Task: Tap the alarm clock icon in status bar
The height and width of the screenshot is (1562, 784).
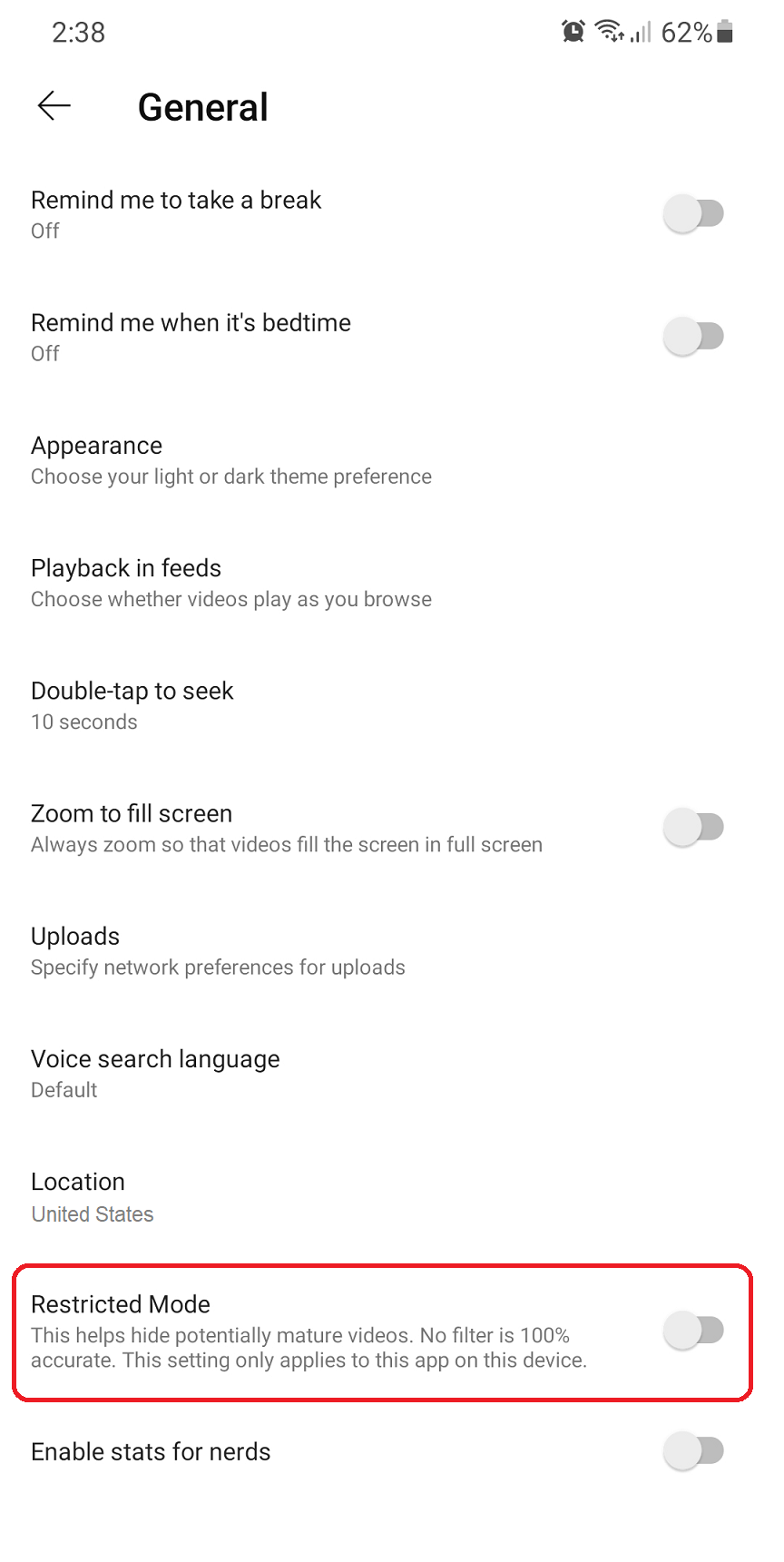Action: point(572,31)
